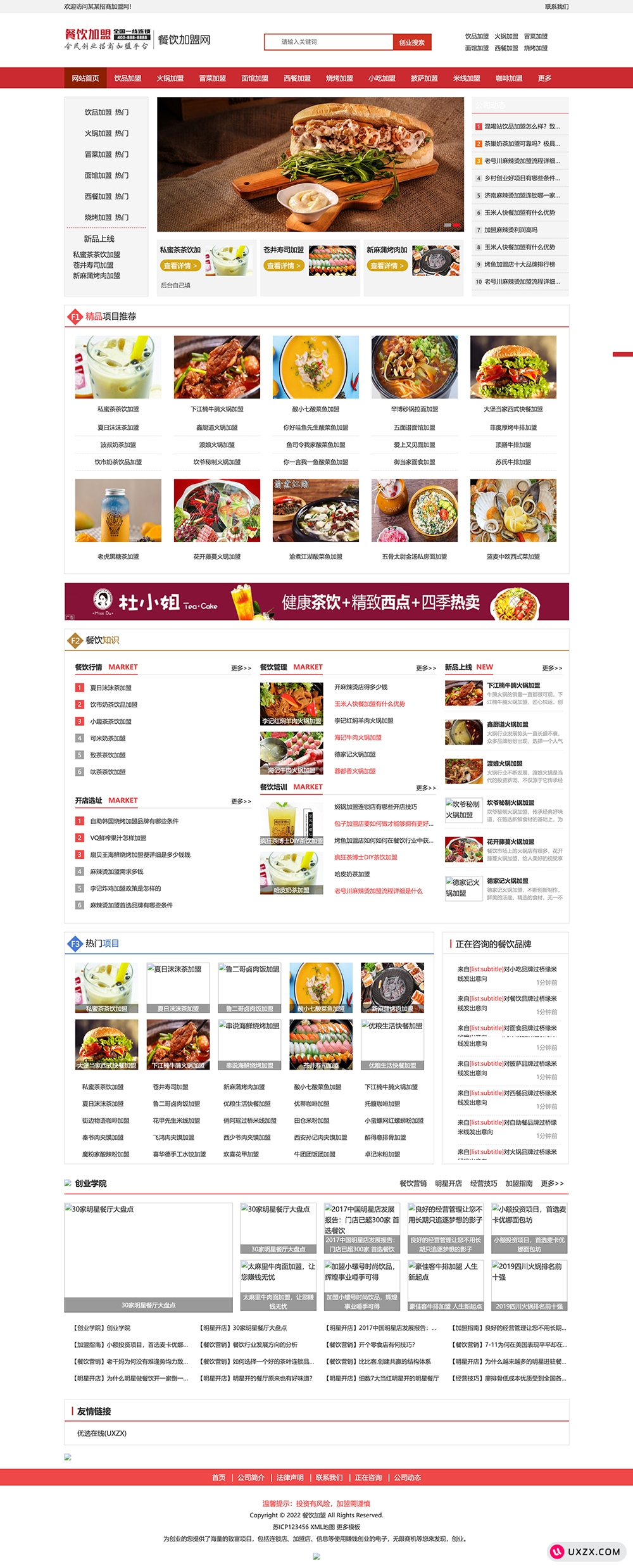633x1568 pixels.
Task: Open 联系我们 link at top right
Action: 556,6
